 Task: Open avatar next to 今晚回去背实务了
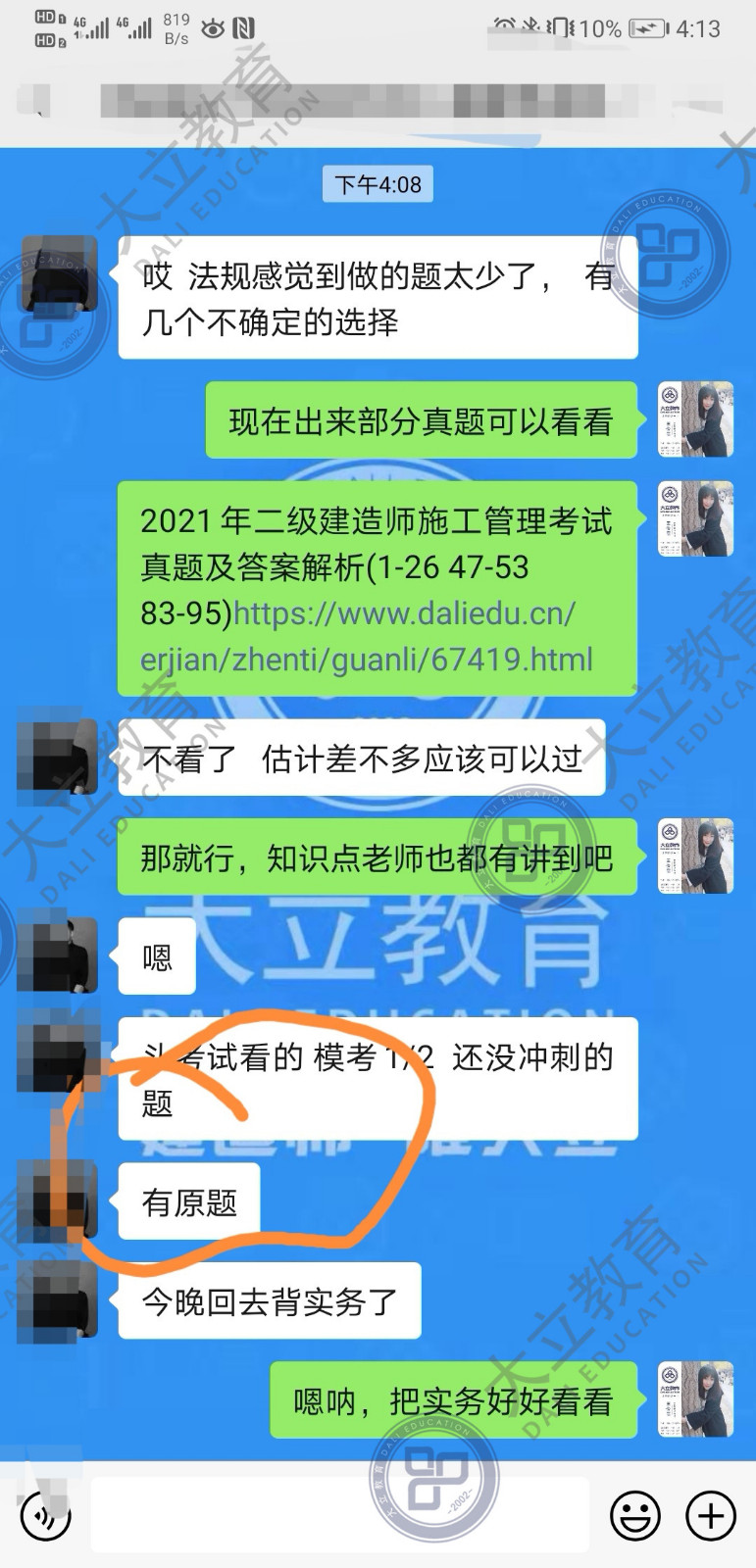pyautogui.click(x=59, y=1300)
